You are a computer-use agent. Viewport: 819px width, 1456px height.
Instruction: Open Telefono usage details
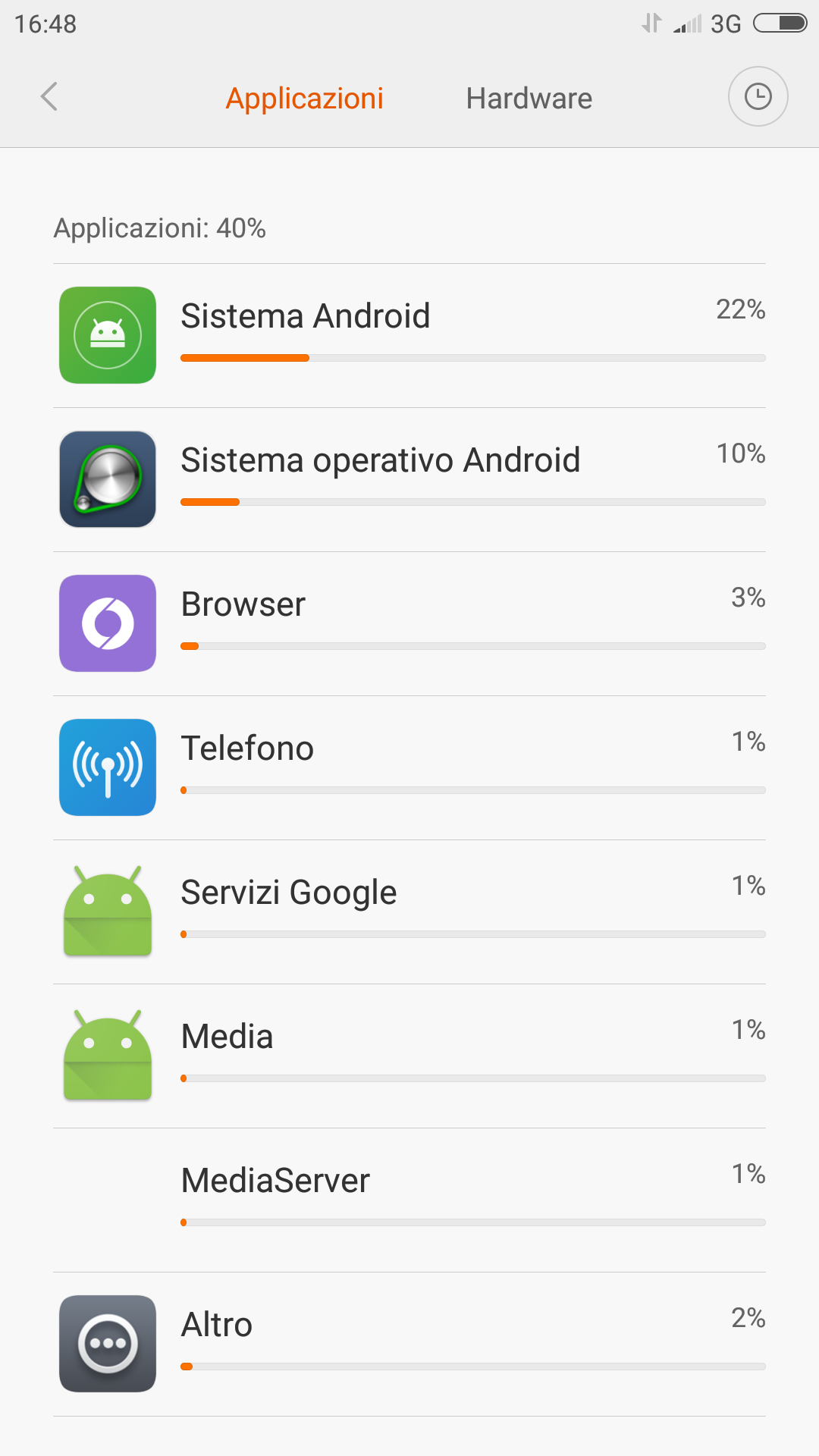point(409,768)
